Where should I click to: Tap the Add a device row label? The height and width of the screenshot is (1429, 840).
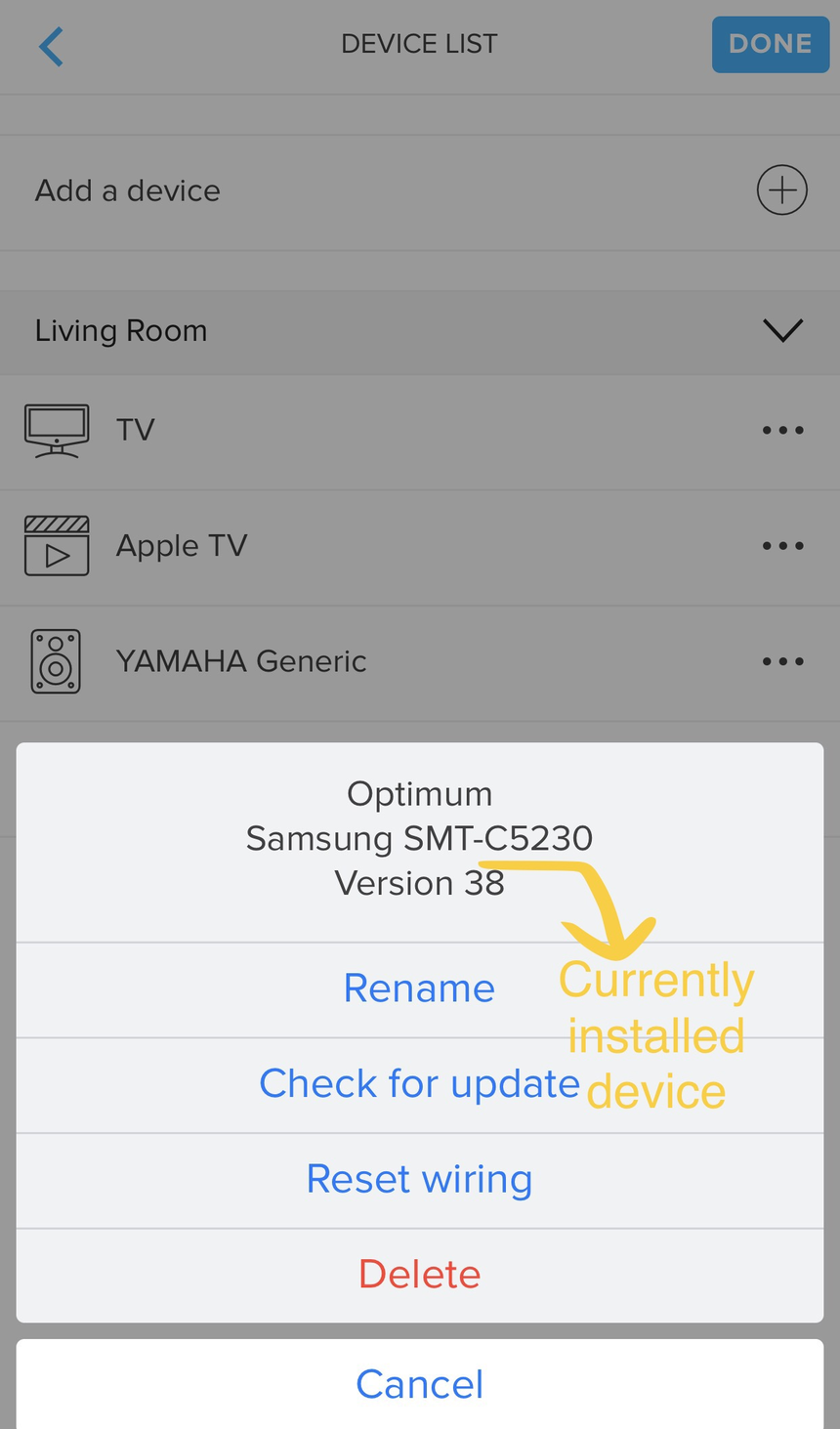tap(127, 189)
